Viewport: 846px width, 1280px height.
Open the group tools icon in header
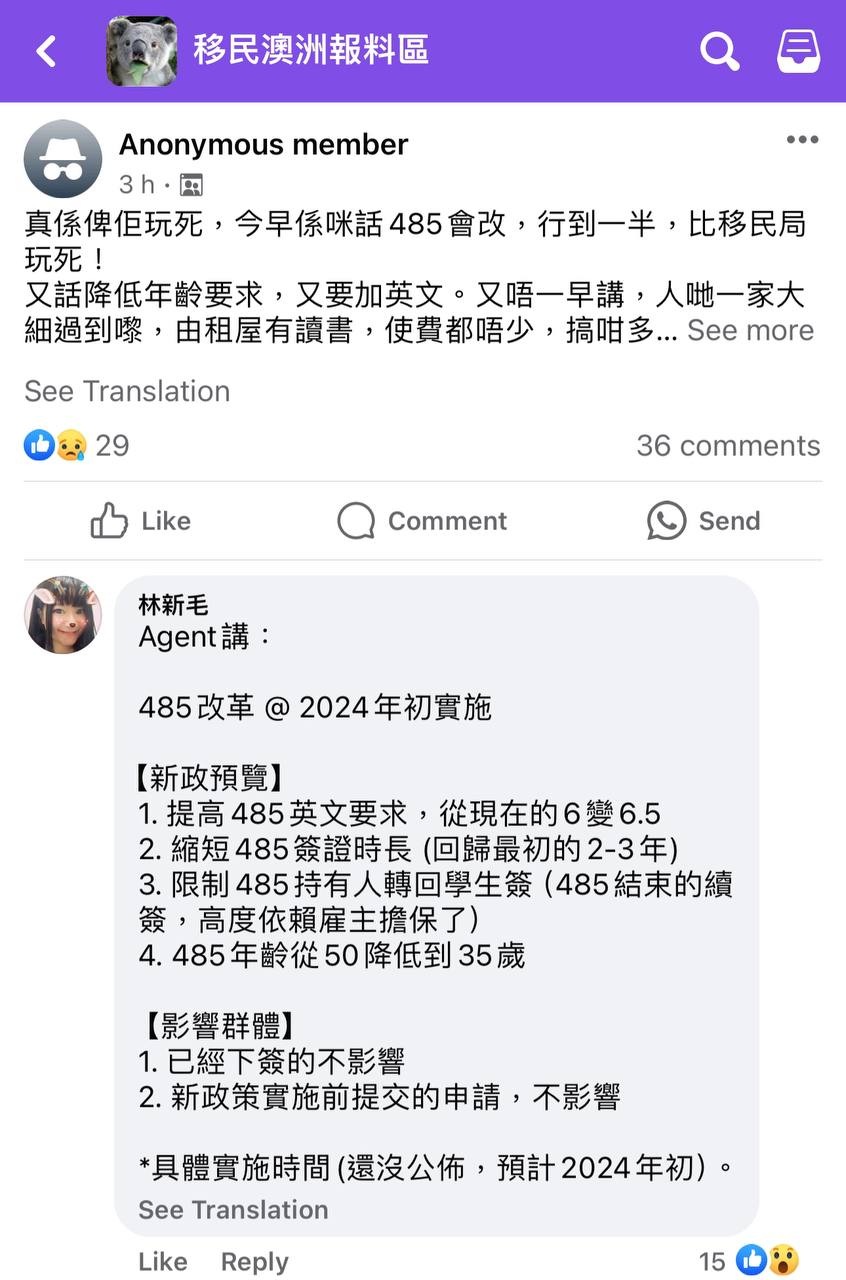[x=798, y=51]
